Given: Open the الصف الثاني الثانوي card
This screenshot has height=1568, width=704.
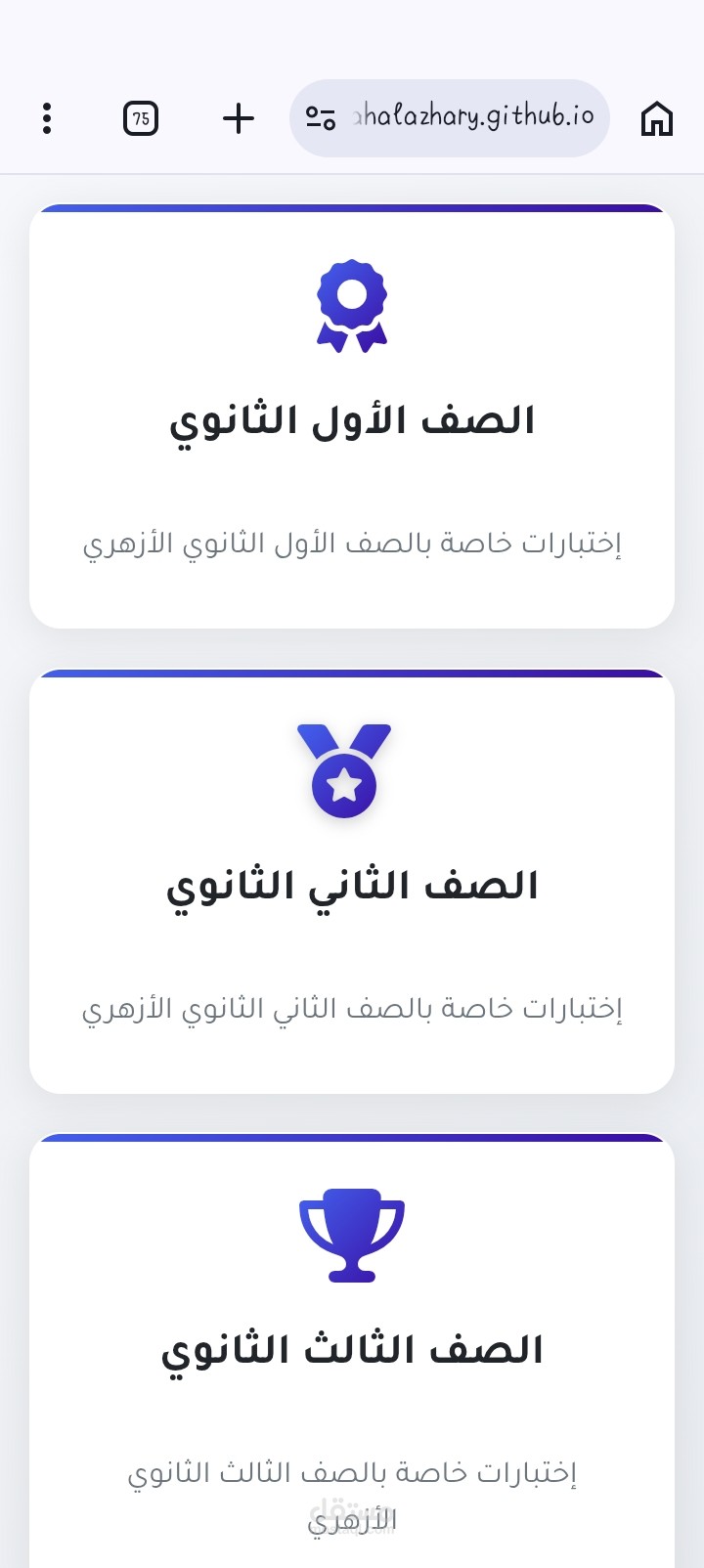Looking at the screenshot, I should [352, 885].
